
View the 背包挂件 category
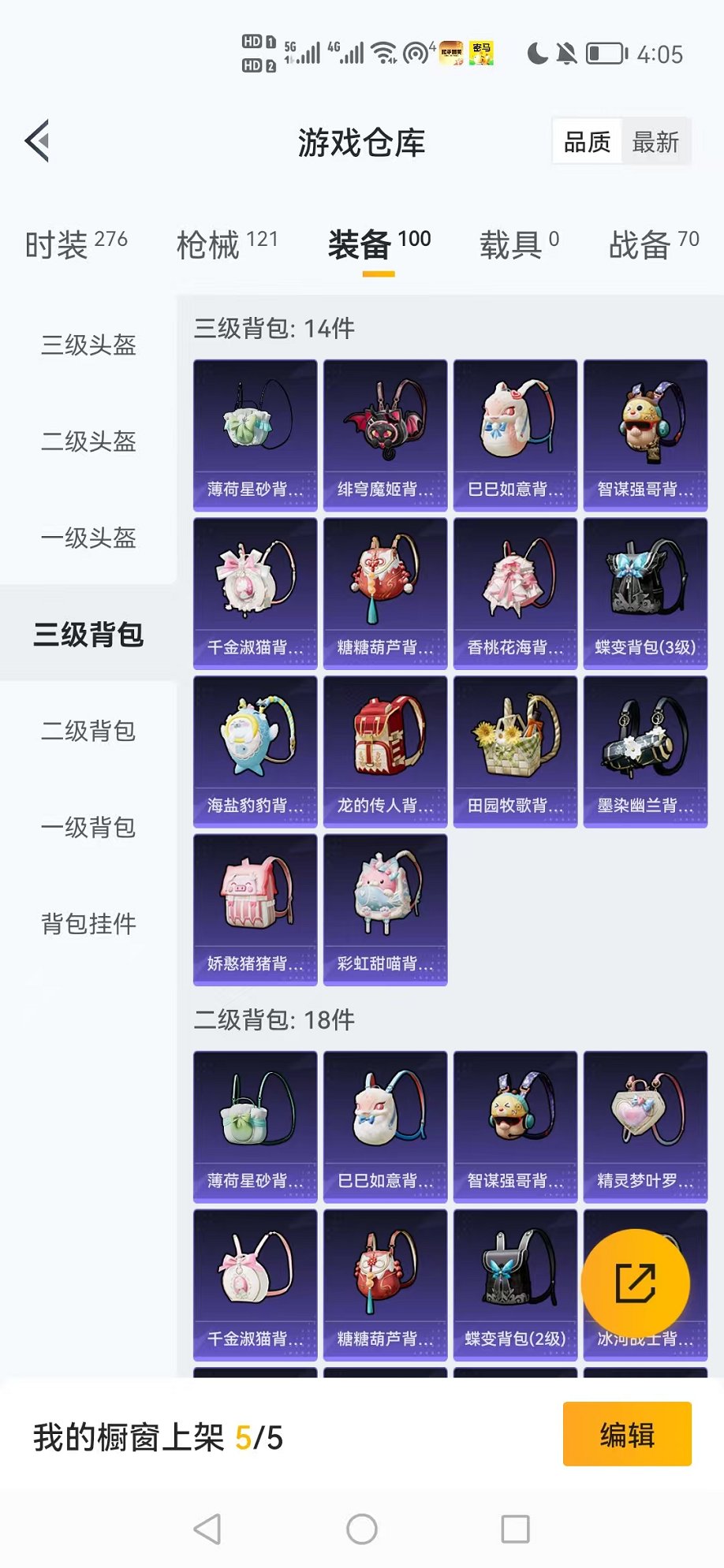pos(88,923)
